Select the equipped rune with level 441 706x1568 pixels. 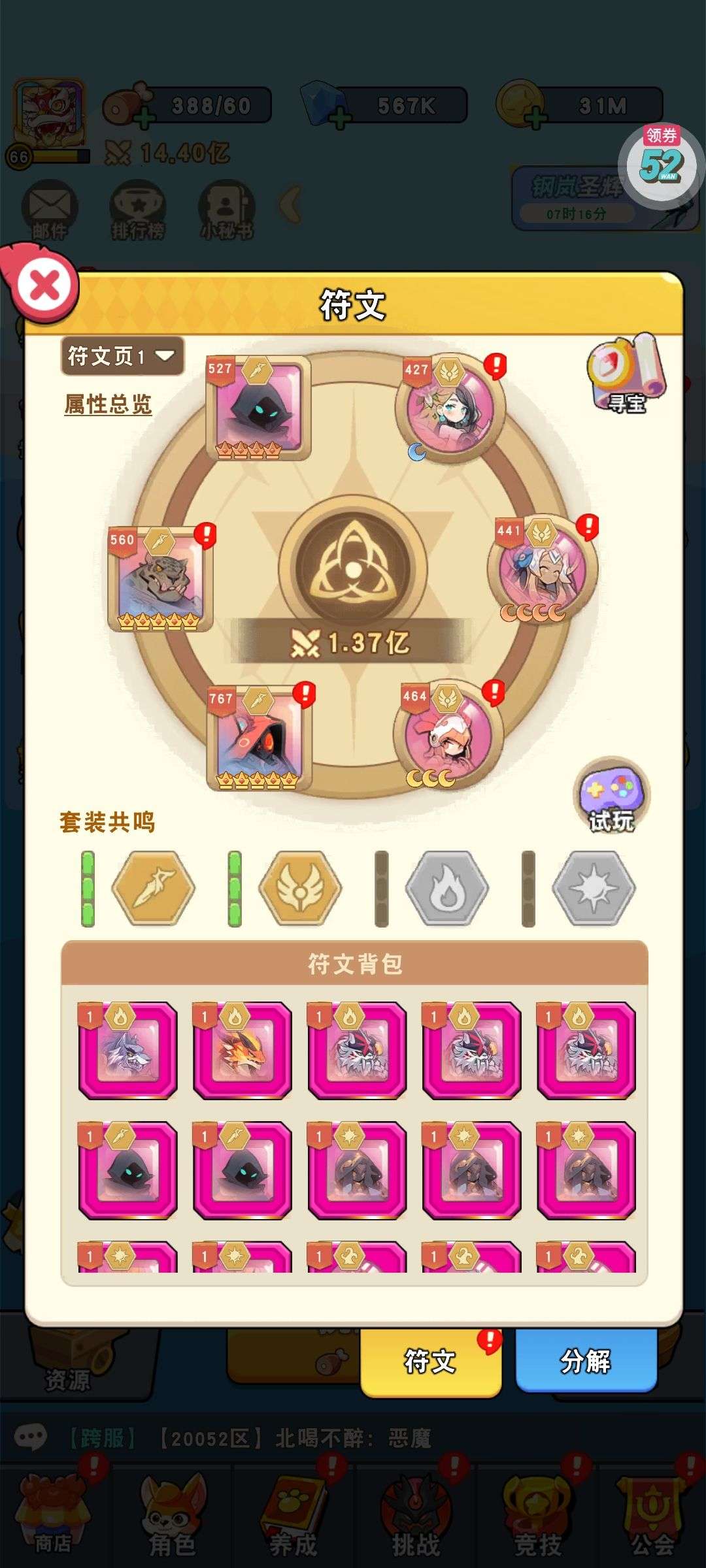[542, 568]
